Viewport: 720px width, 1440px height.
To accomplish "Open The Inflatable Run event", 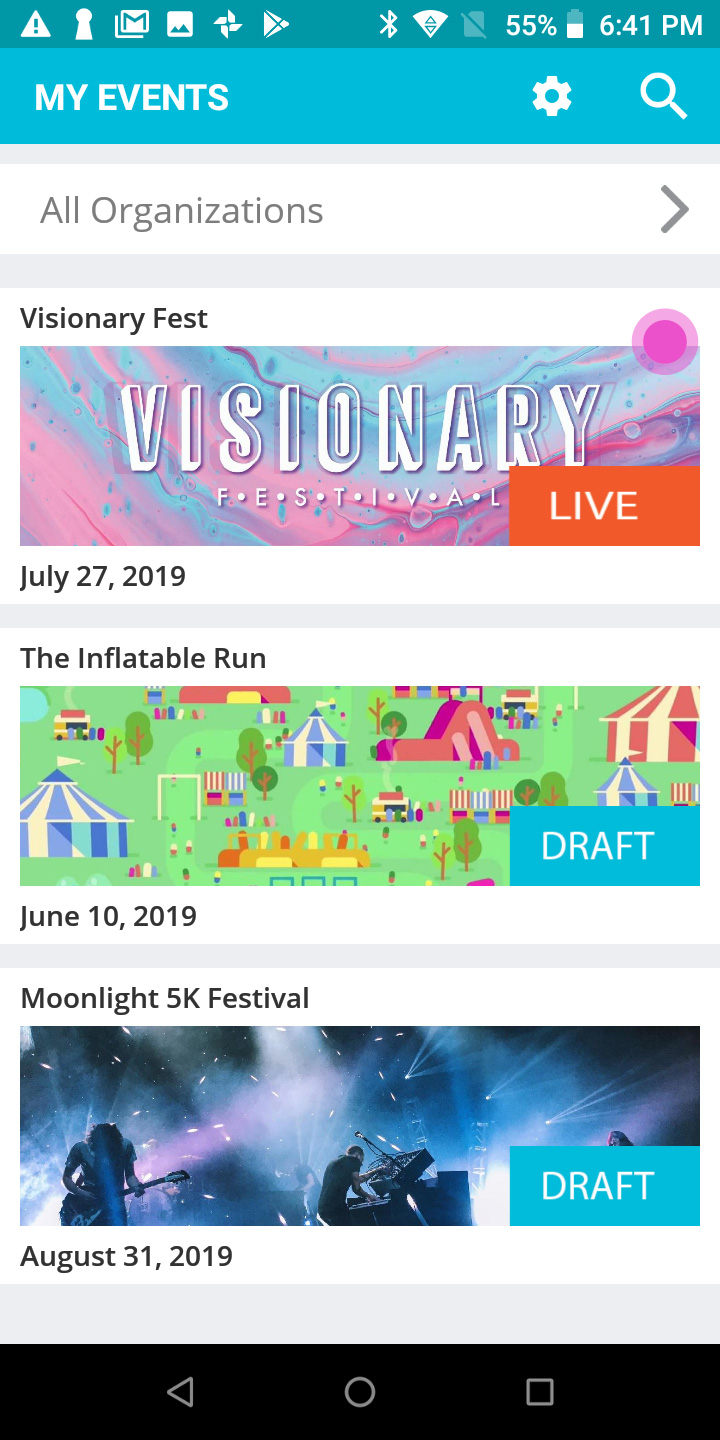I will [360, 786].
